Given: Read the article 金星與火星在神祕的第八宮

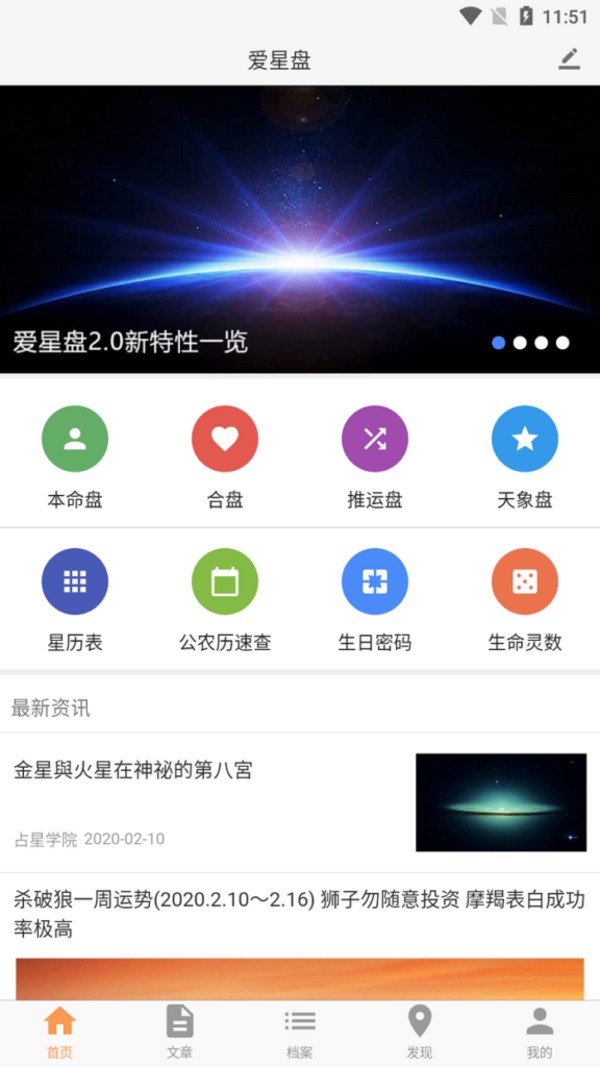Looking at the screenshot, I should [300, 802].
